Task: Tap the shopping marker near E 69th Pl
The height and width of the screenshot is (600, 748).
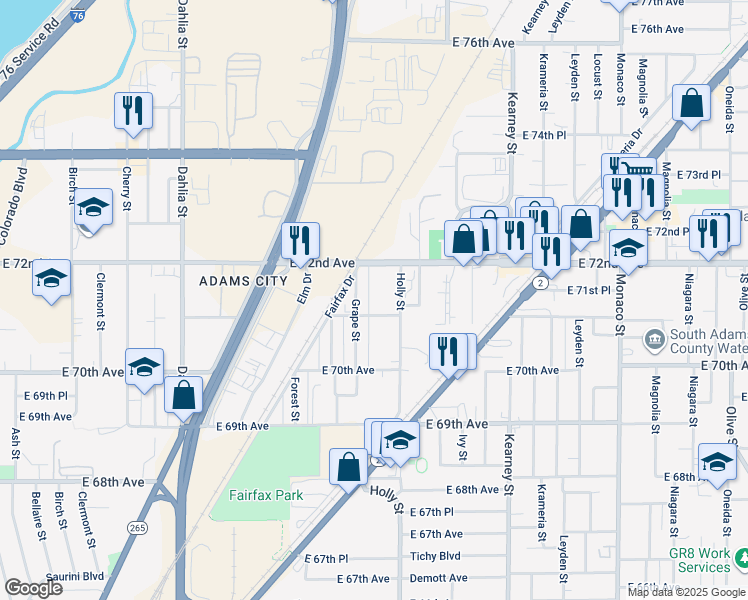Action: 184,395
